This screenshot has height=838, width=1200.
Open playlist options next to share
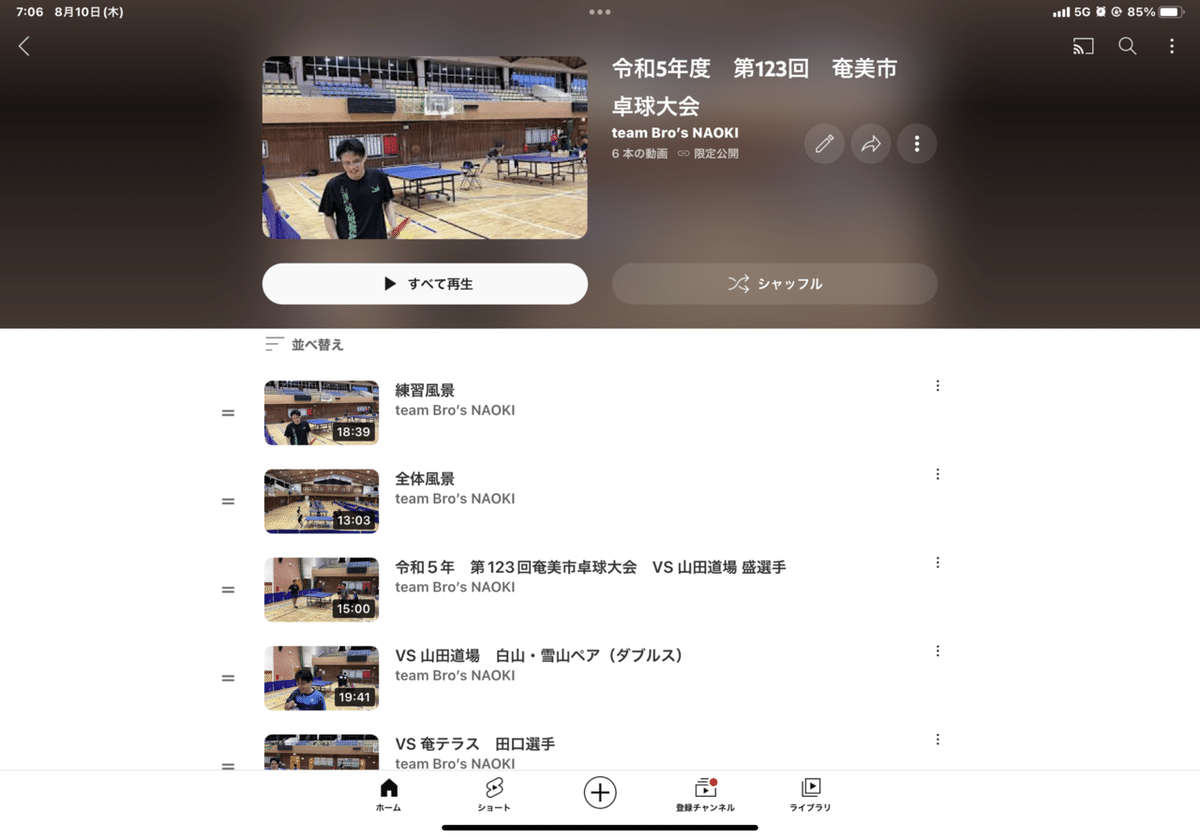click(x=917, y=144)
